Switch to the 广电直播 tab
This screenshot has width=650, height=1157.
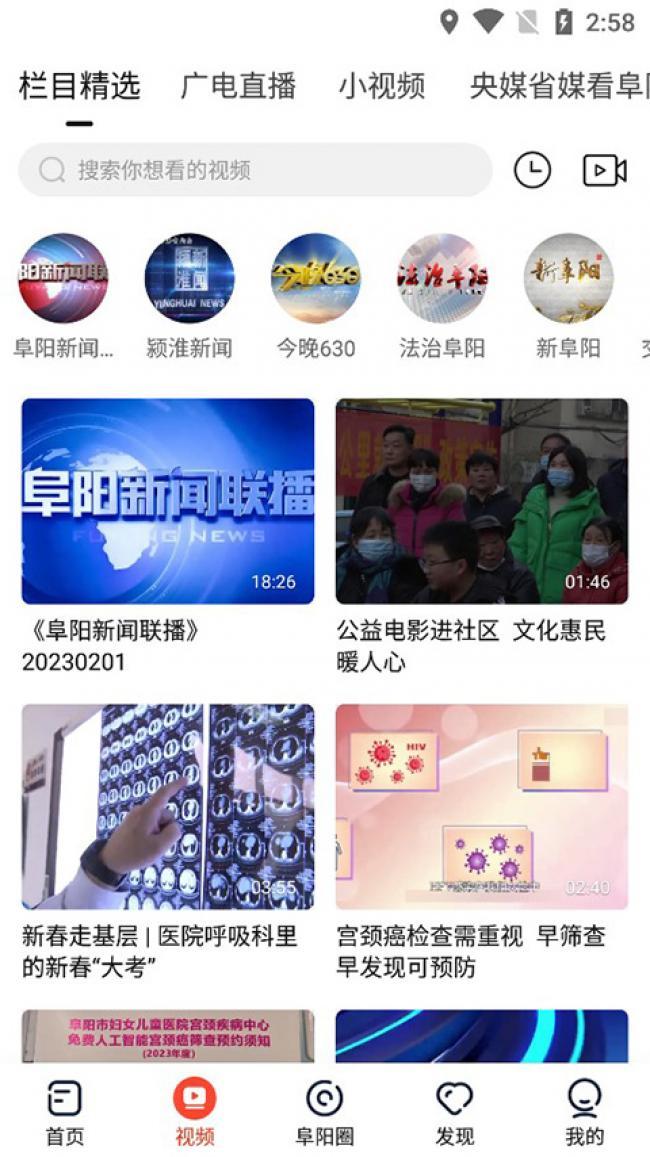[x=238, y=86]
